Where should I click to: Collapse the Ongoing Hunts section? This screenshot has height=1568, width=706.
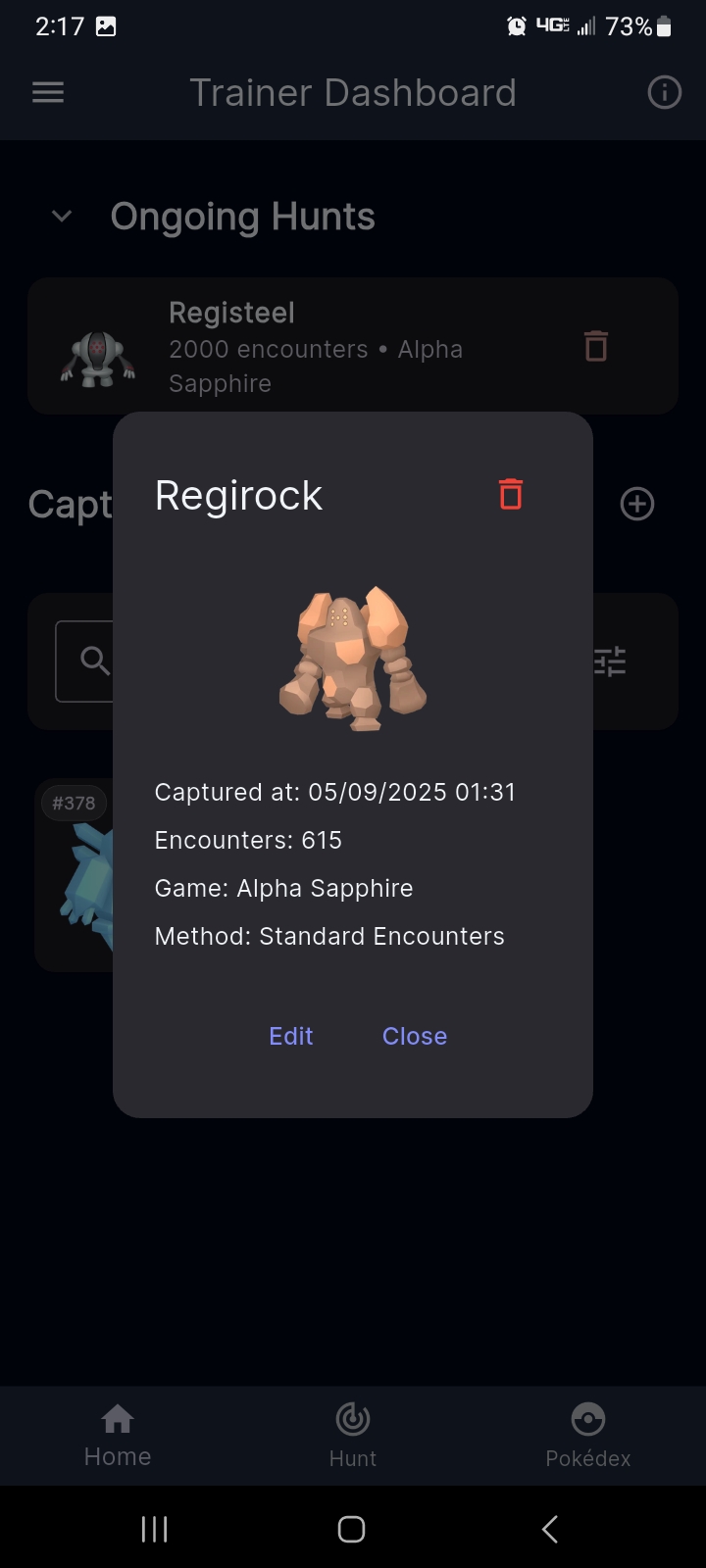[62, 217]
